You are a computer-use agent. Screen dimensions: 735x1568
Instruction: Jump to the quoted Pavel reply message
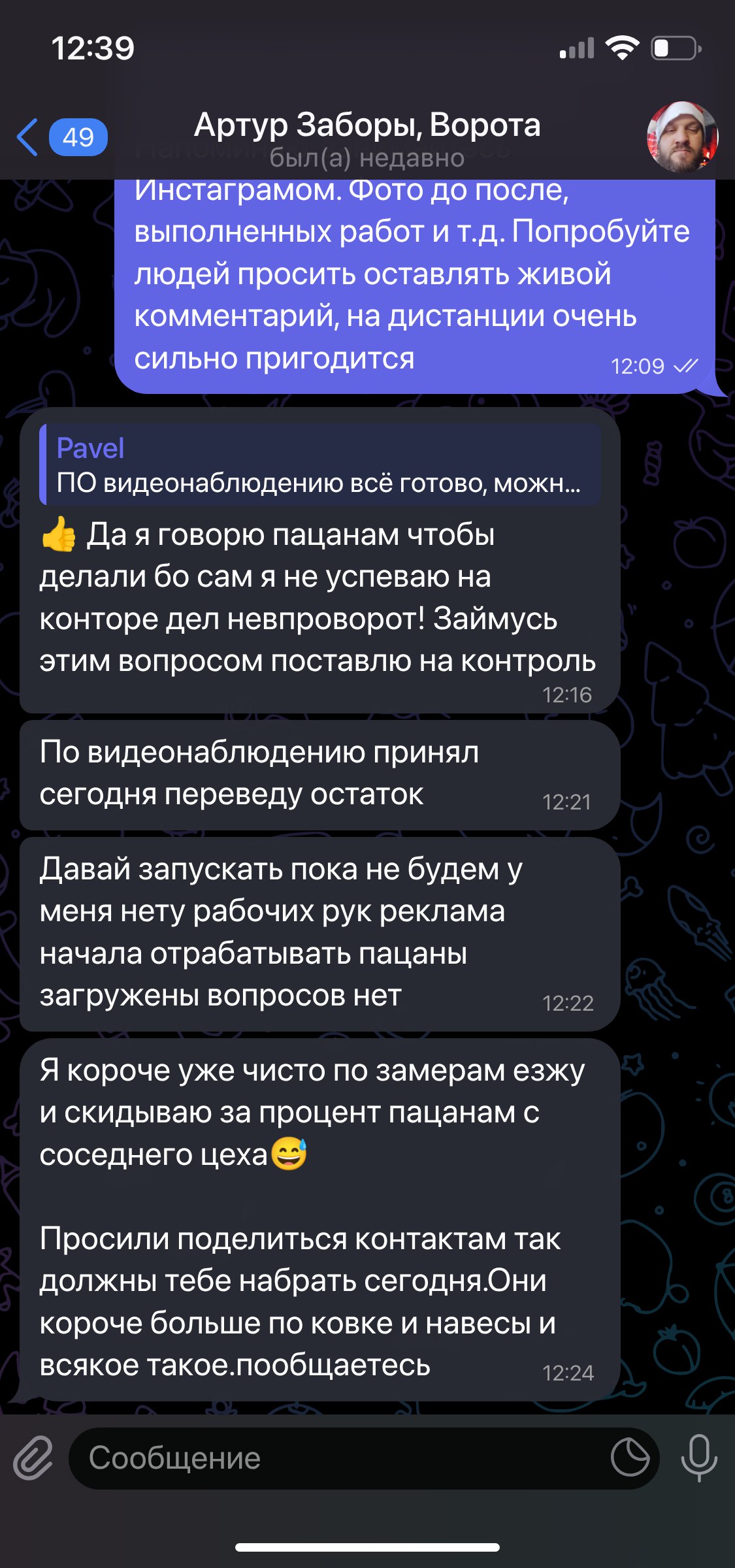point(319,465)
